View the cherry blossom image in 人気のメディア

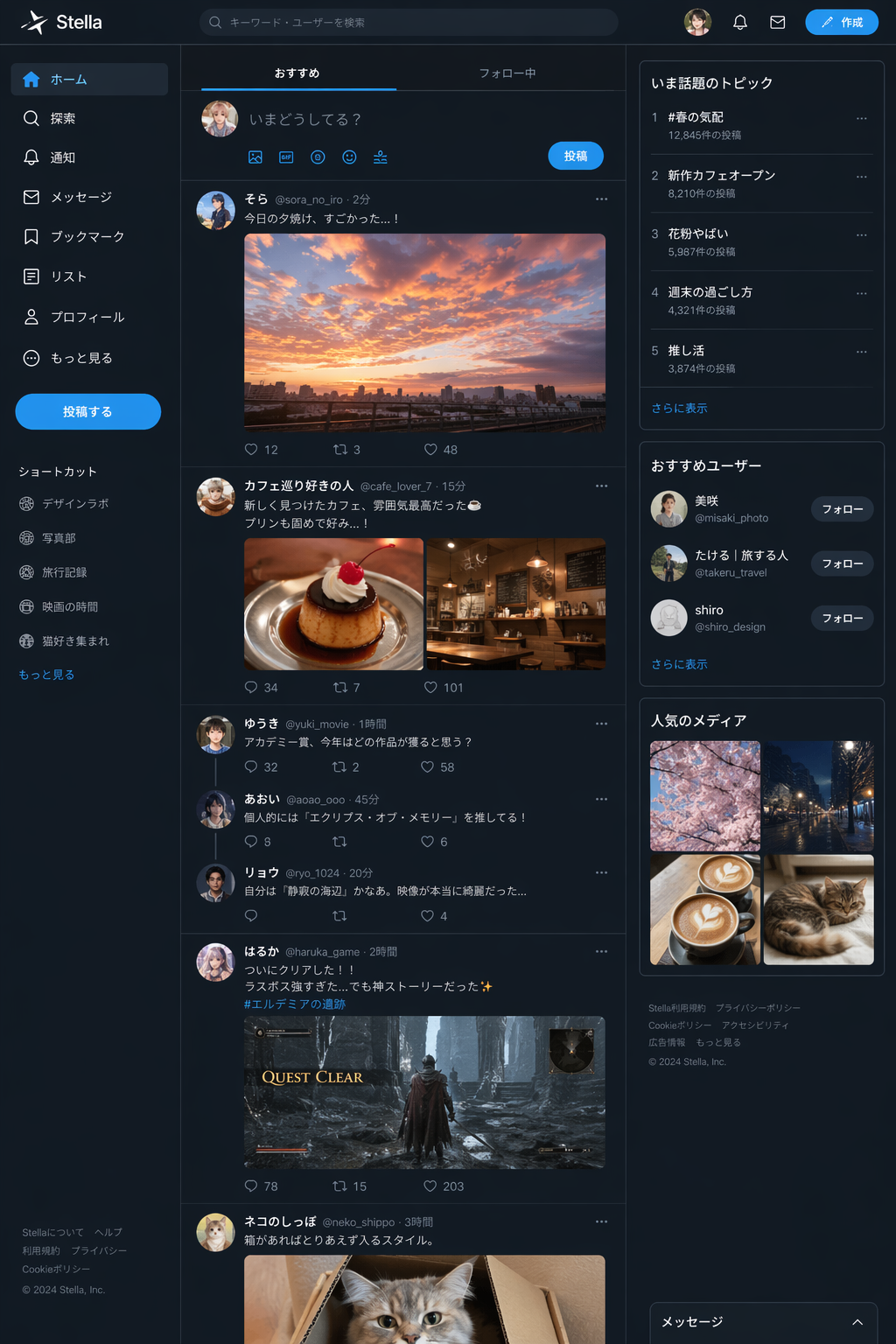coord(704,795)
